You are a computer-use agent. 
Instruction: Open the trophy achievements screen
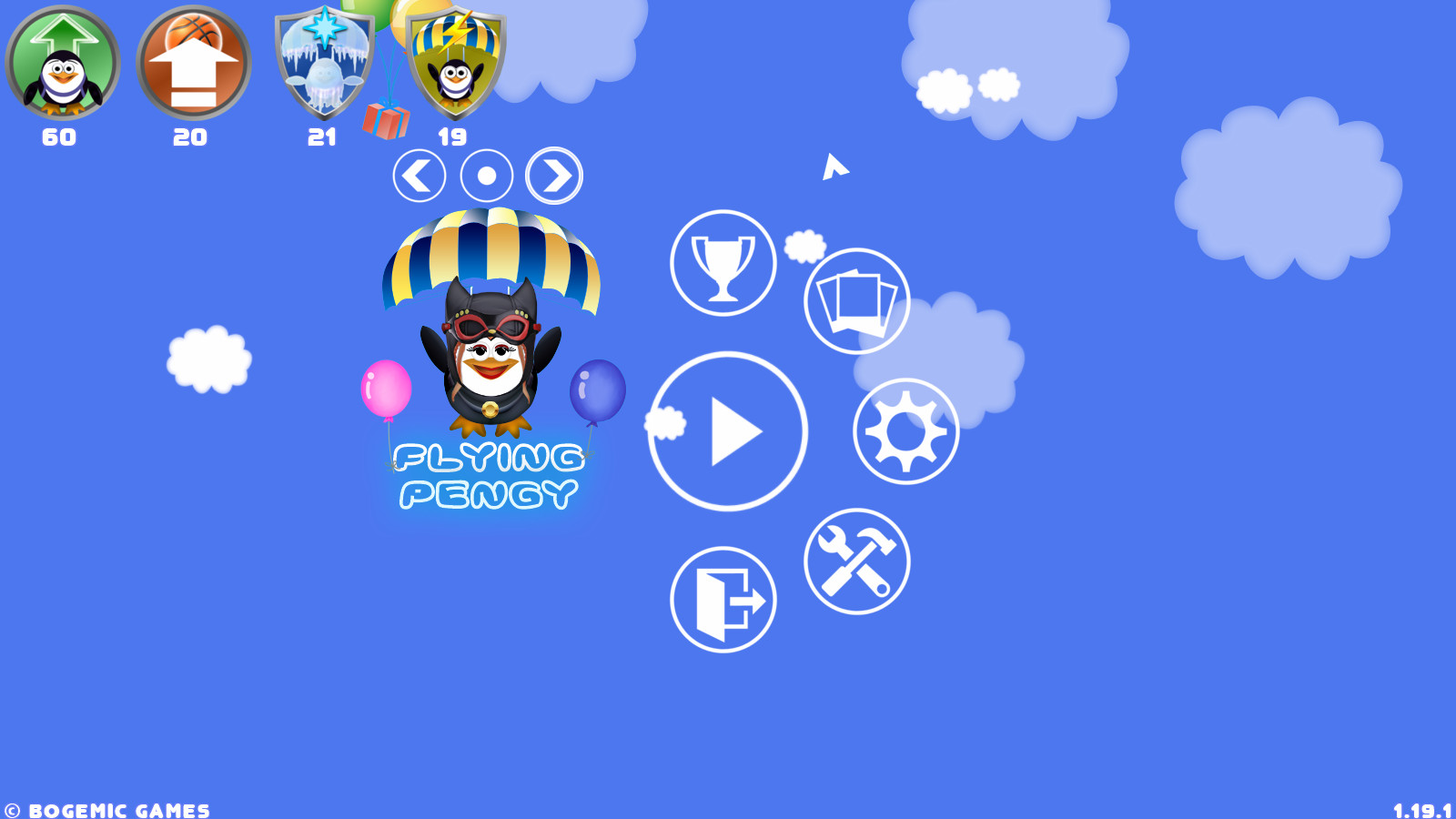723,263
